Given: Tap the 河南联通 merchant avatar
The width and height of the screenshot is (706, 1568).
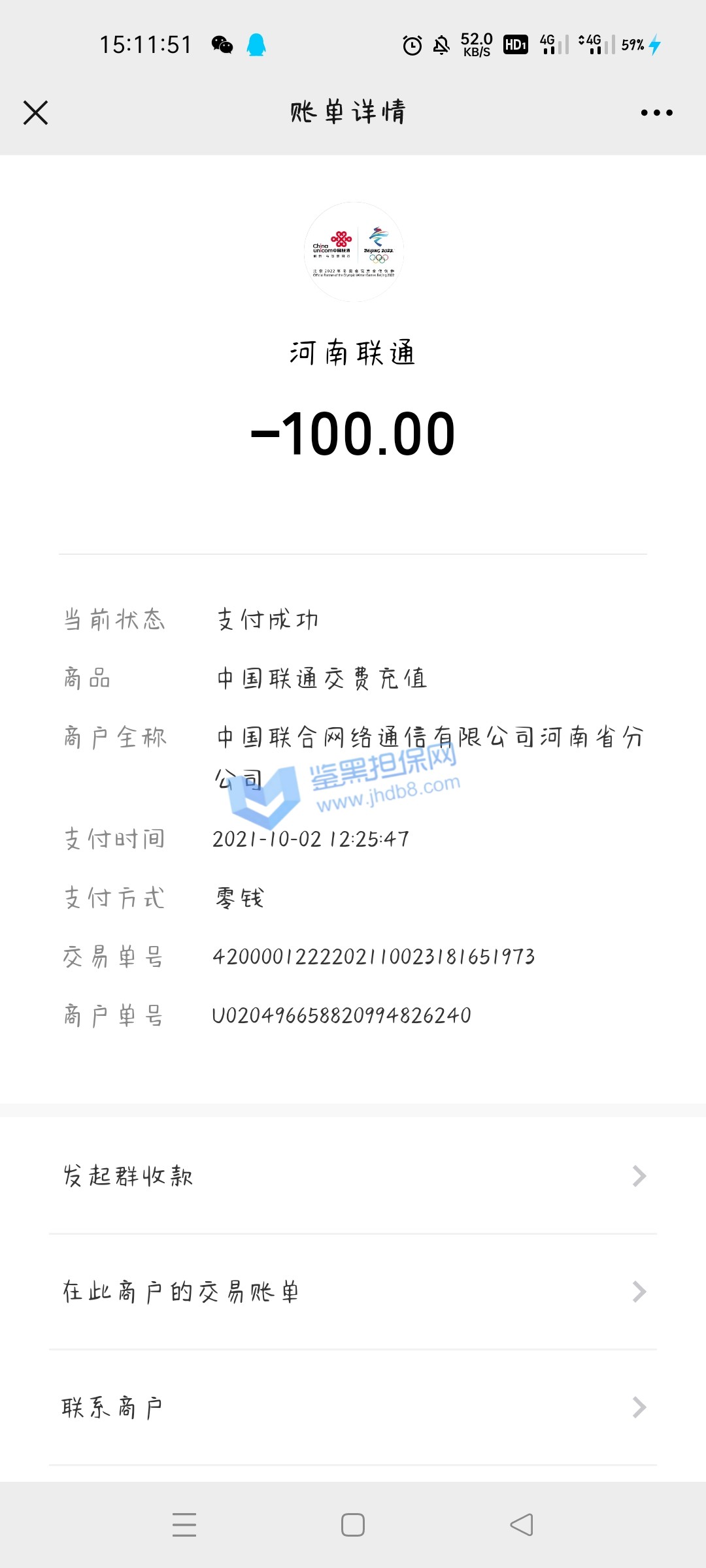Looking at the screenshot, I should tap(354, 252).
